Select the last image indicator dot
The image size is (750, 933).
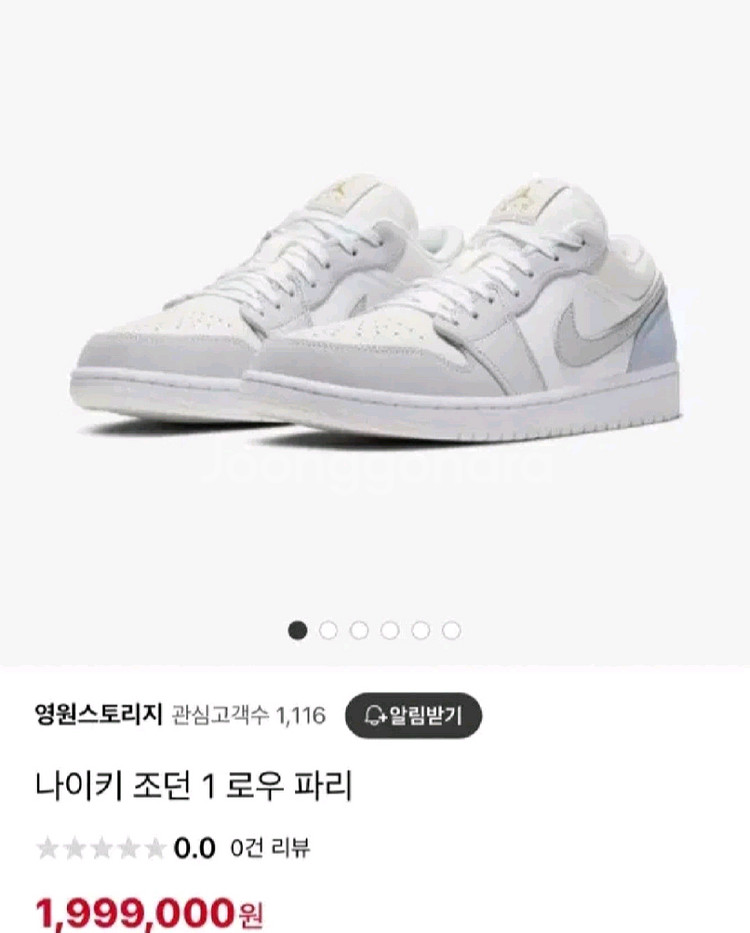click(452, 630)
